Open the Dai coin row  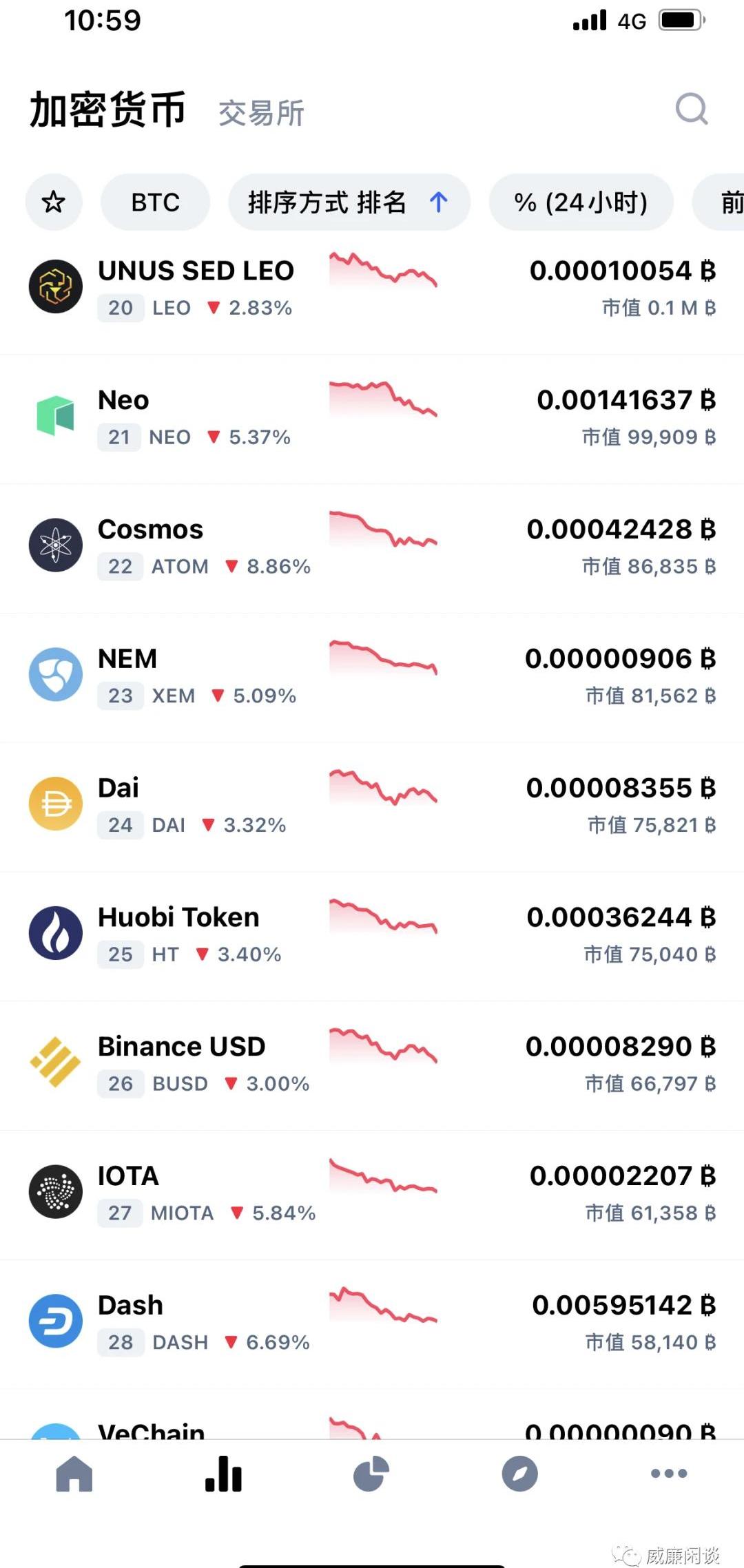(372, 807)
